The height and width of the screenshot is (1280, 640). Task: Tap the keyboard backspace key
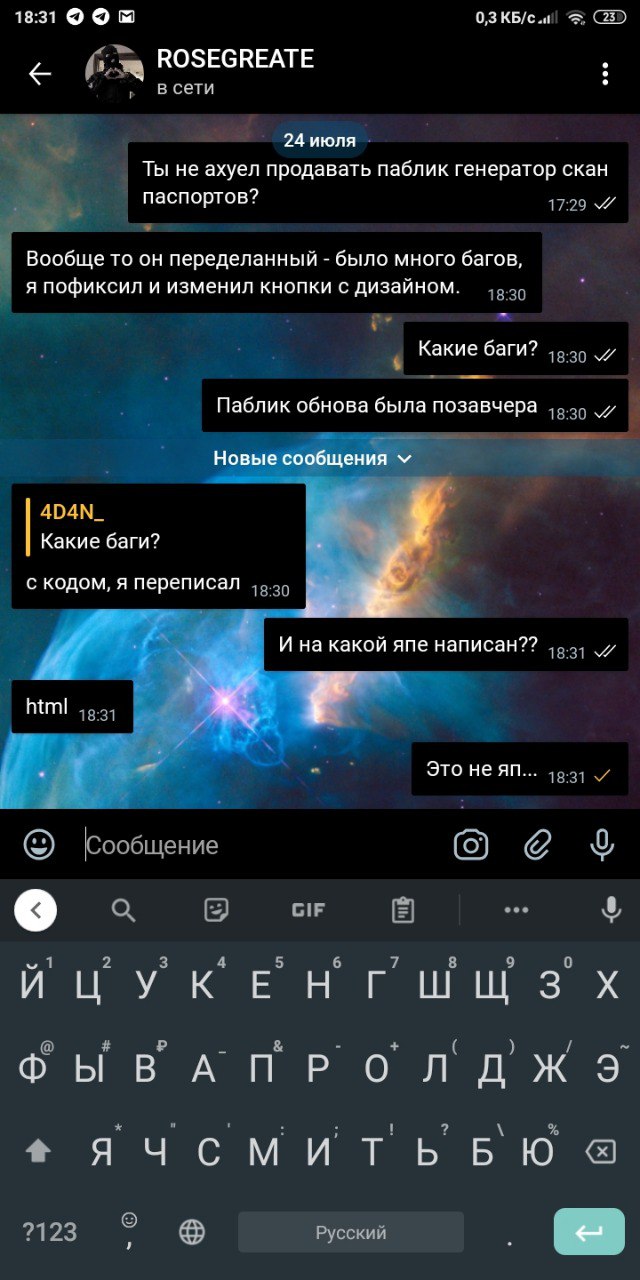pos(600,1152)
